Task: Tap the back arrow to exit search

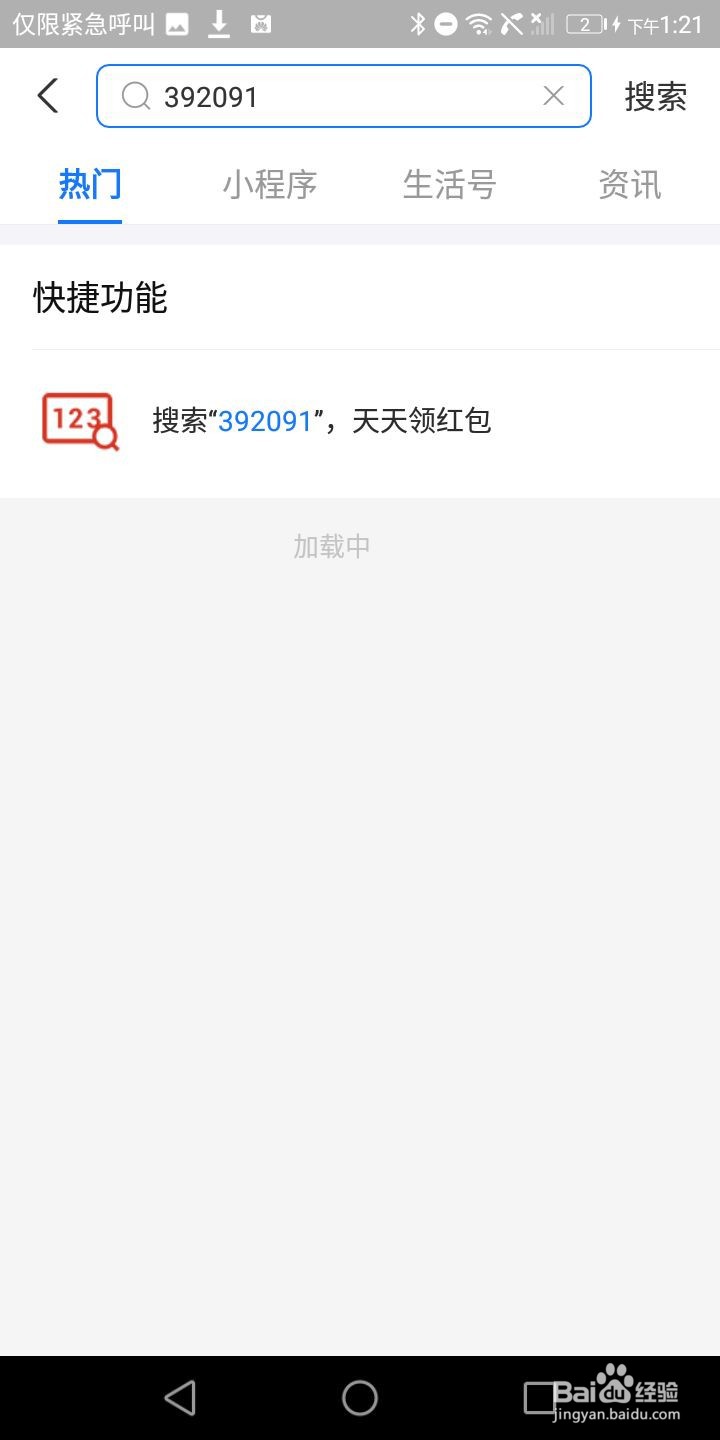Action: (47, 95)
